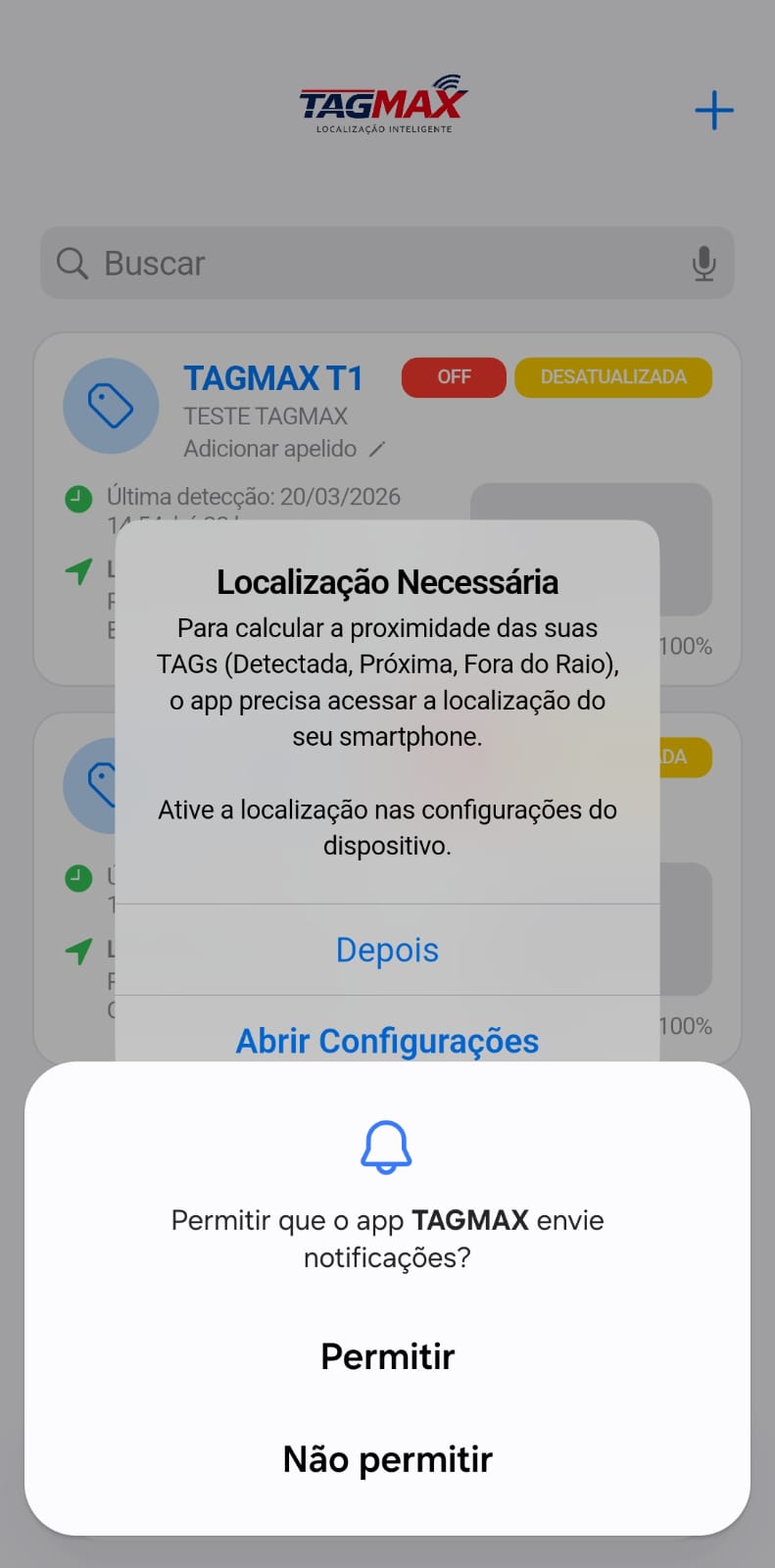Tap the green clock icon on the second card
Image resolution: width=775 pixels, height=1568 pixels.
pyautogui.click(x=78, y=878)
